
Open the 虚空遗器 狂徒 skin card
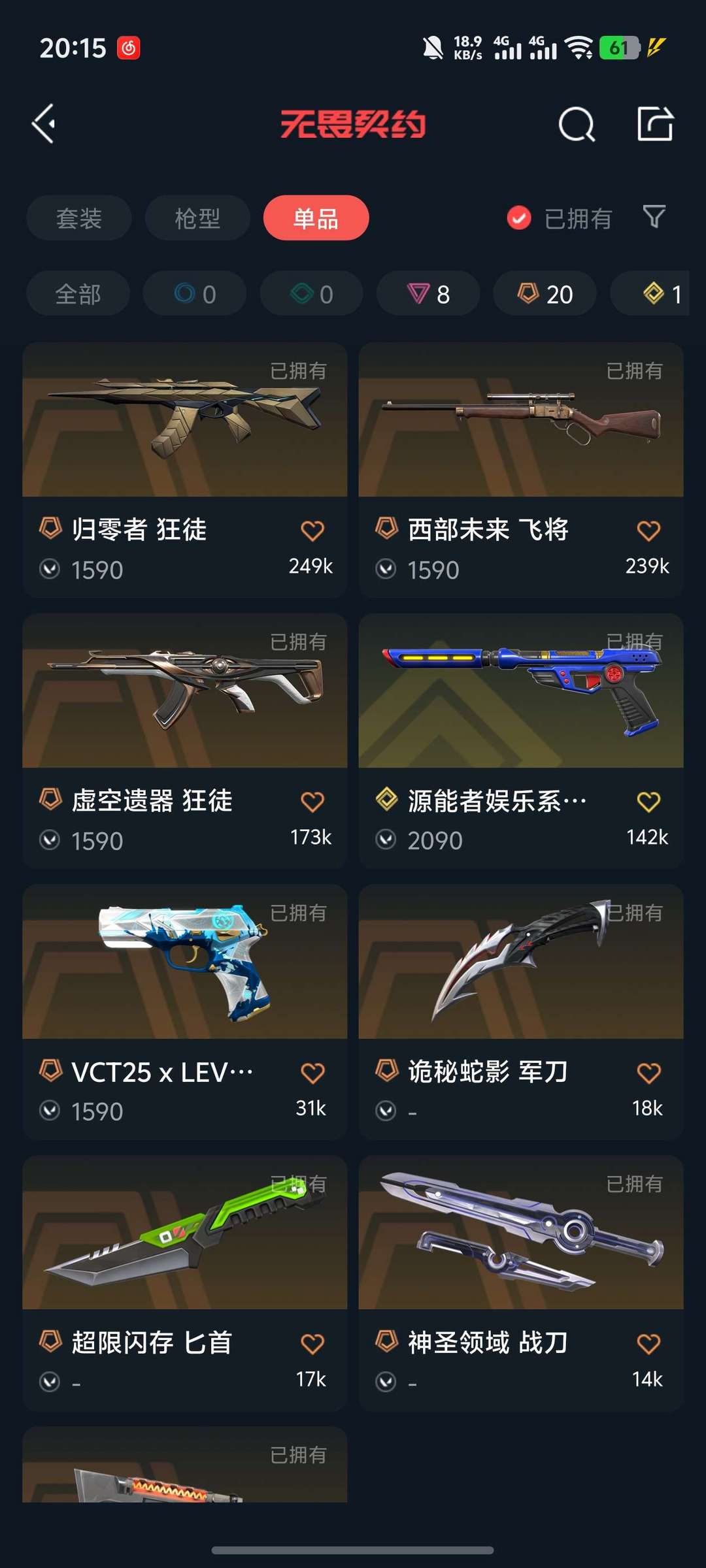click(x=184, y=741)
